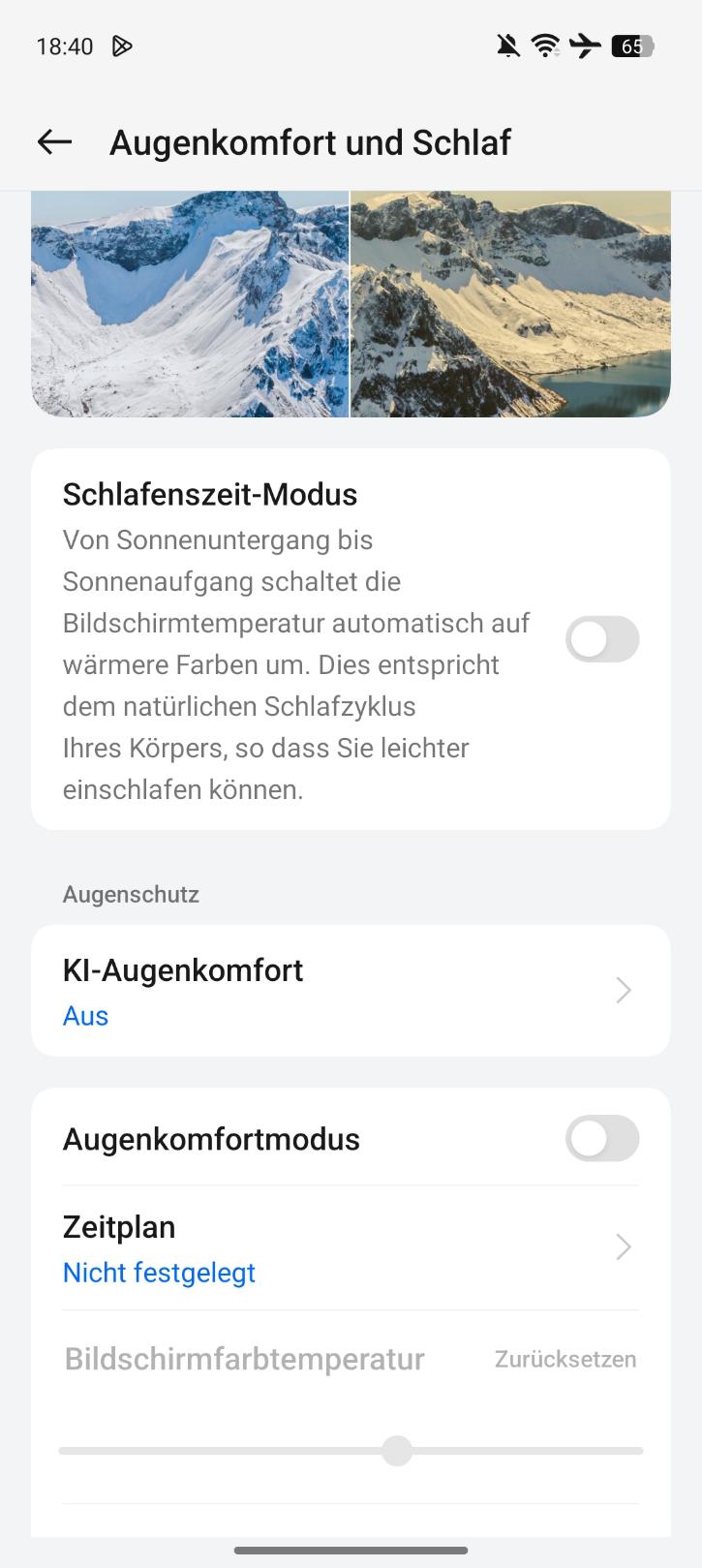
Task: Tap the Bildschirmfarbtemperatur slider
Action: click(x=351, y=1451)
